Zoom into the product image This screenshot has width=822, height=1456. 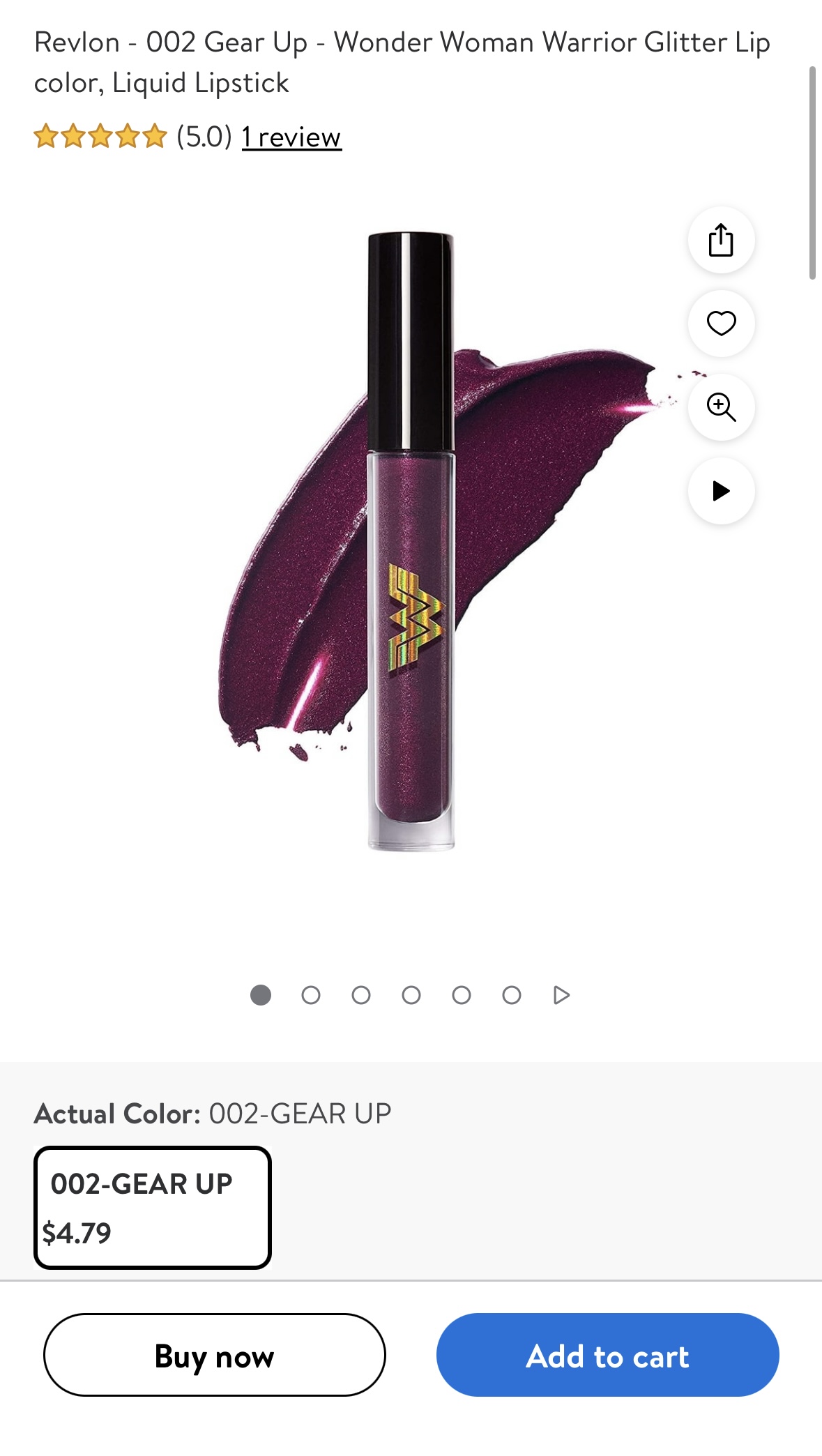pyautogui.click(x=721, y=407)
